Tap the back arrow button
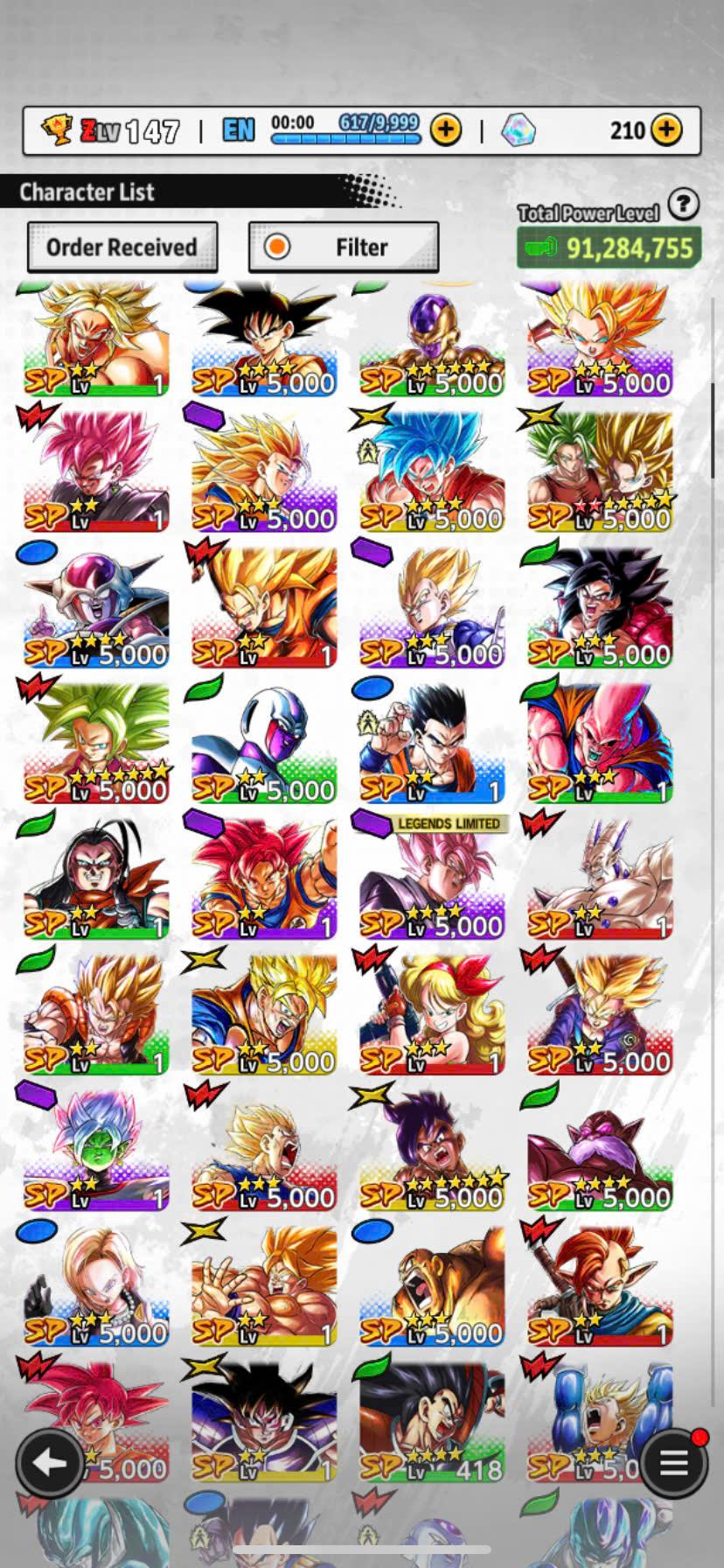The height and width of the screenshot is (1568, 724). tap(50, 1462)
